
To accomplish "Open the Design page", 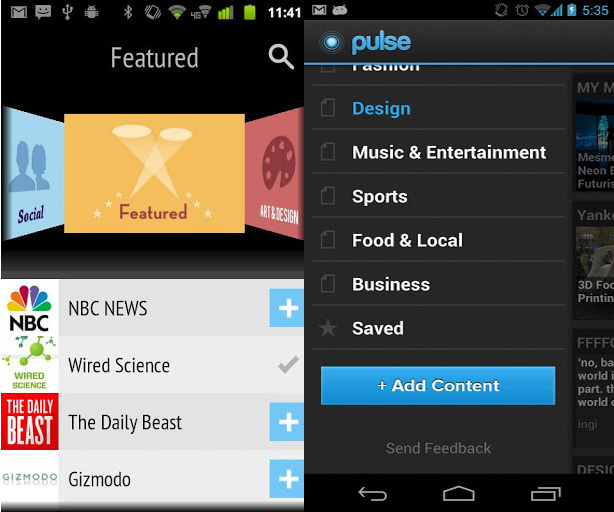I will (381, 109).
